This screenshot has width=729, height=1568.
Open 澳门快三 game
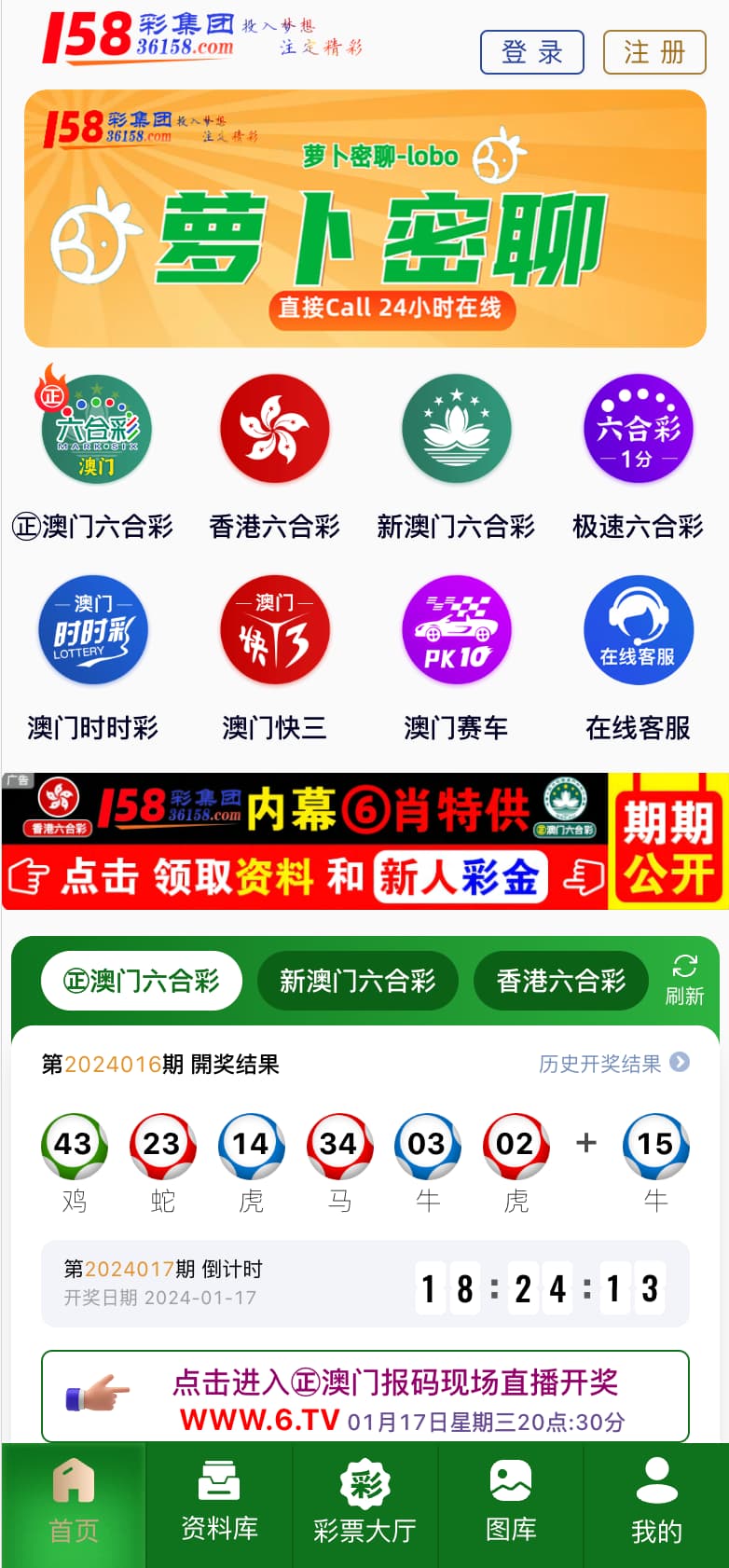(x=275, y=631)
